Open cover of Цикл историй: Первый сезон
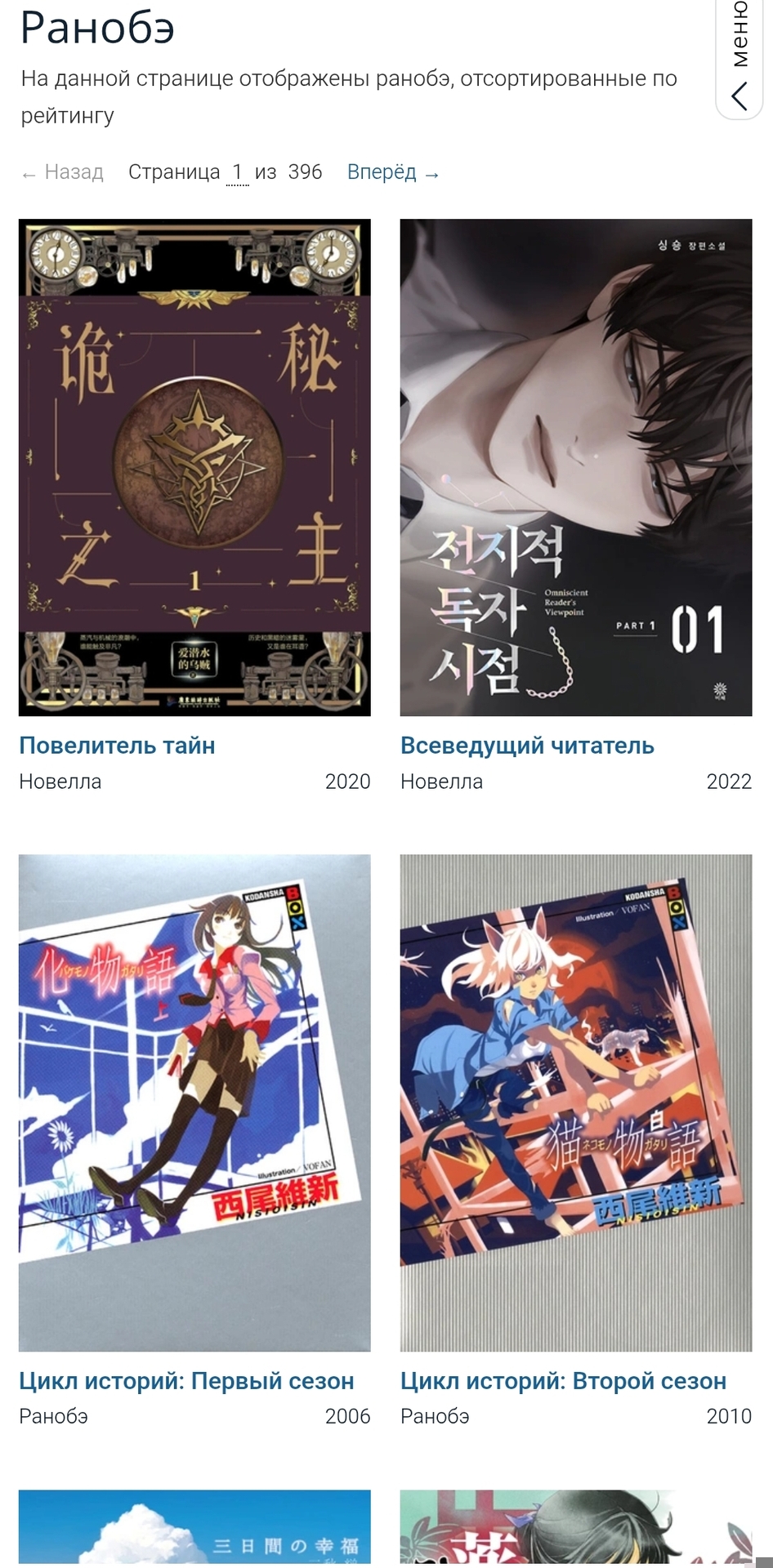The width and height of the screenshot is (773, 1568). (194, 1102)
